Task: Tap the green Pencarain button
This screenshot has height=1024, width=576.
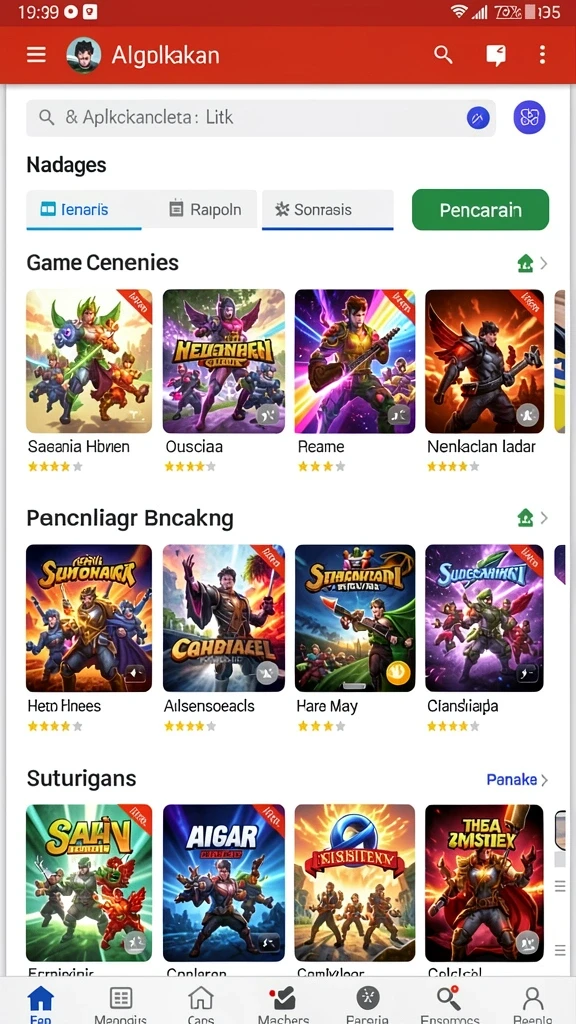Action: coord(481,210)
